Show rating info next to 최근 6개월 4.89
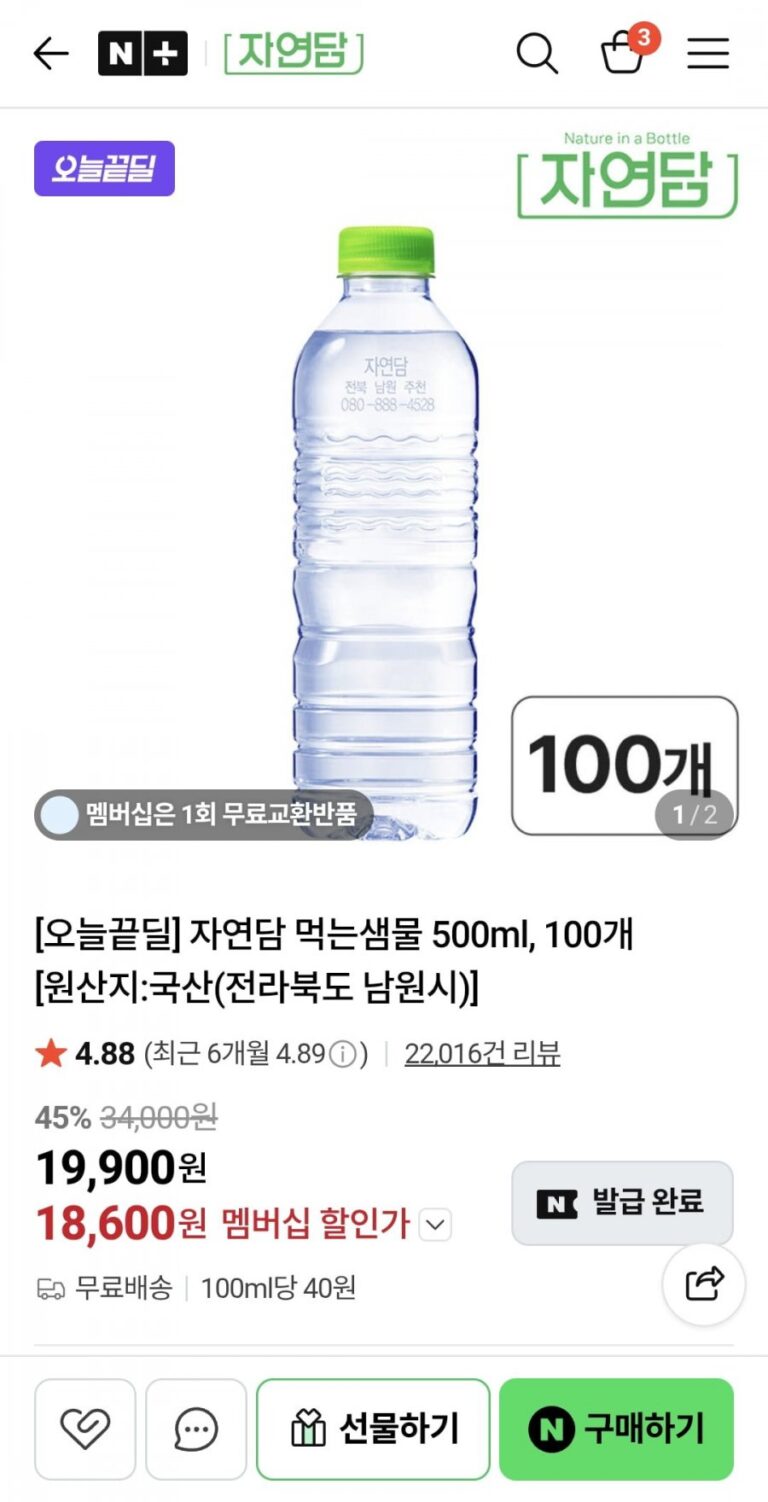The width and height of the screenshot is (768, 1502). coord(343,1054)
